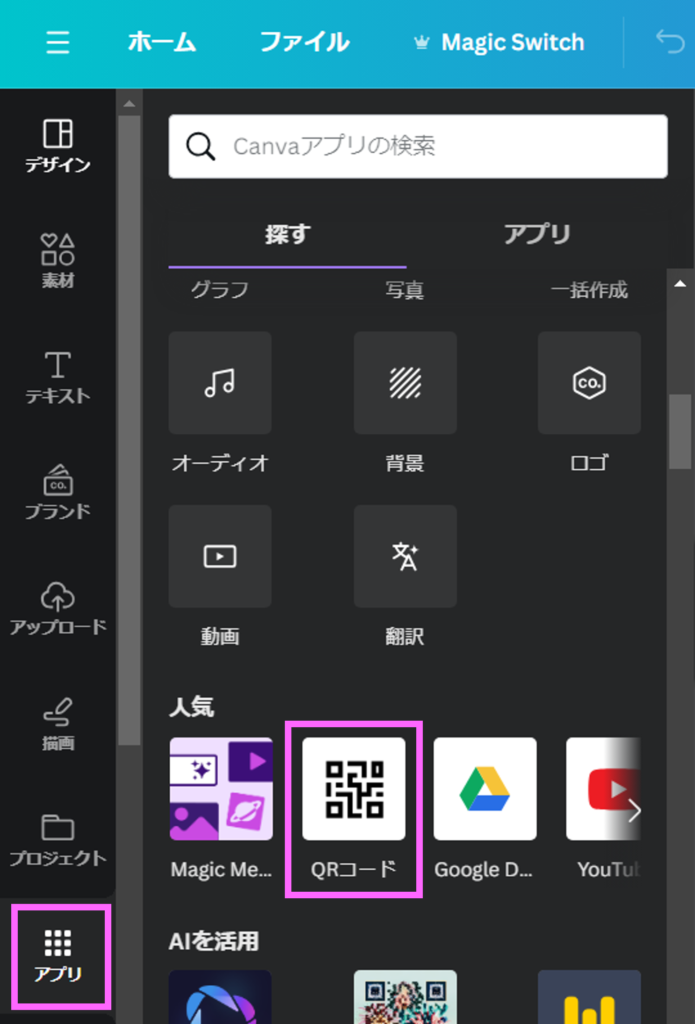Open Magic Switch
The width and height of the screenshot is (695, 1024).
point(499,43)
